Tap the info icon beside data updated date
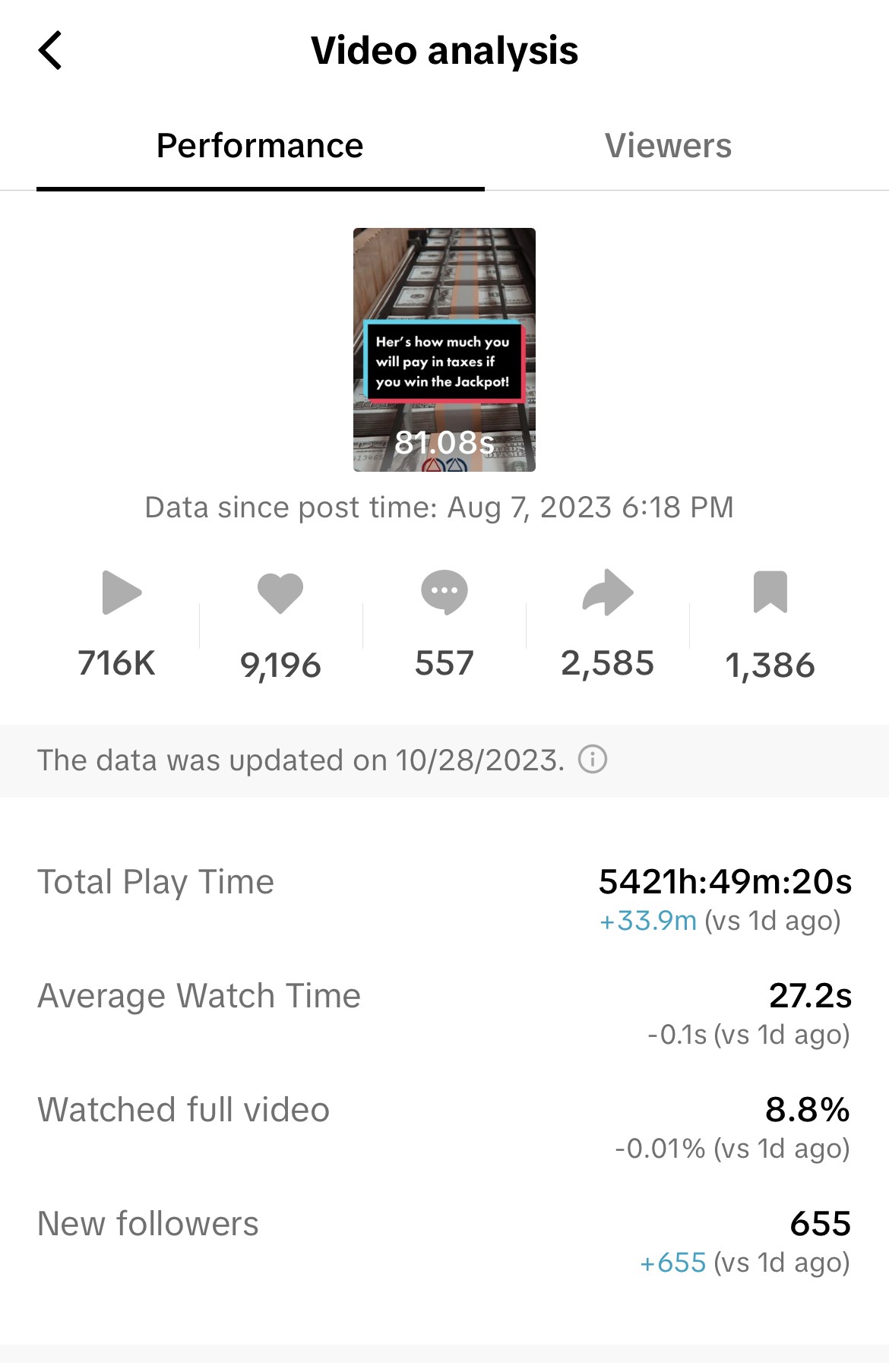 593,759
